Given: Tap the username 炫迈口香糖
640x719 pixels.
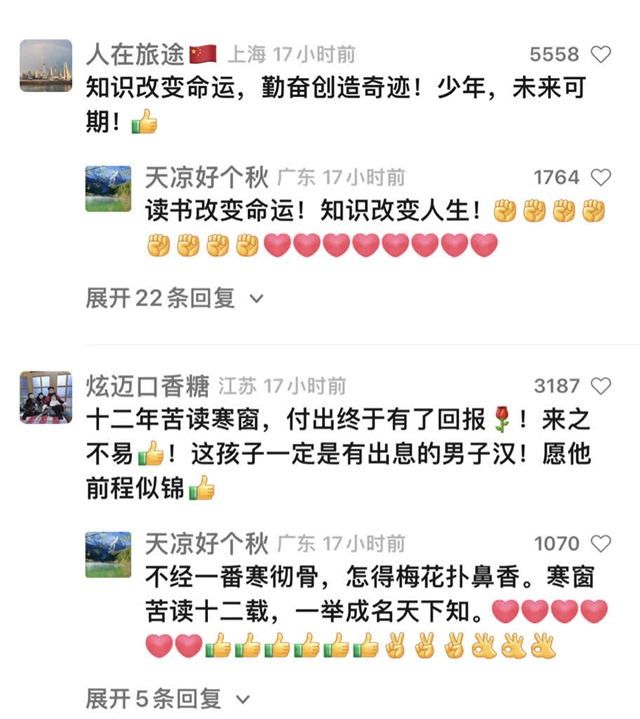Looking at the screenshot, I should pos(147,385).
